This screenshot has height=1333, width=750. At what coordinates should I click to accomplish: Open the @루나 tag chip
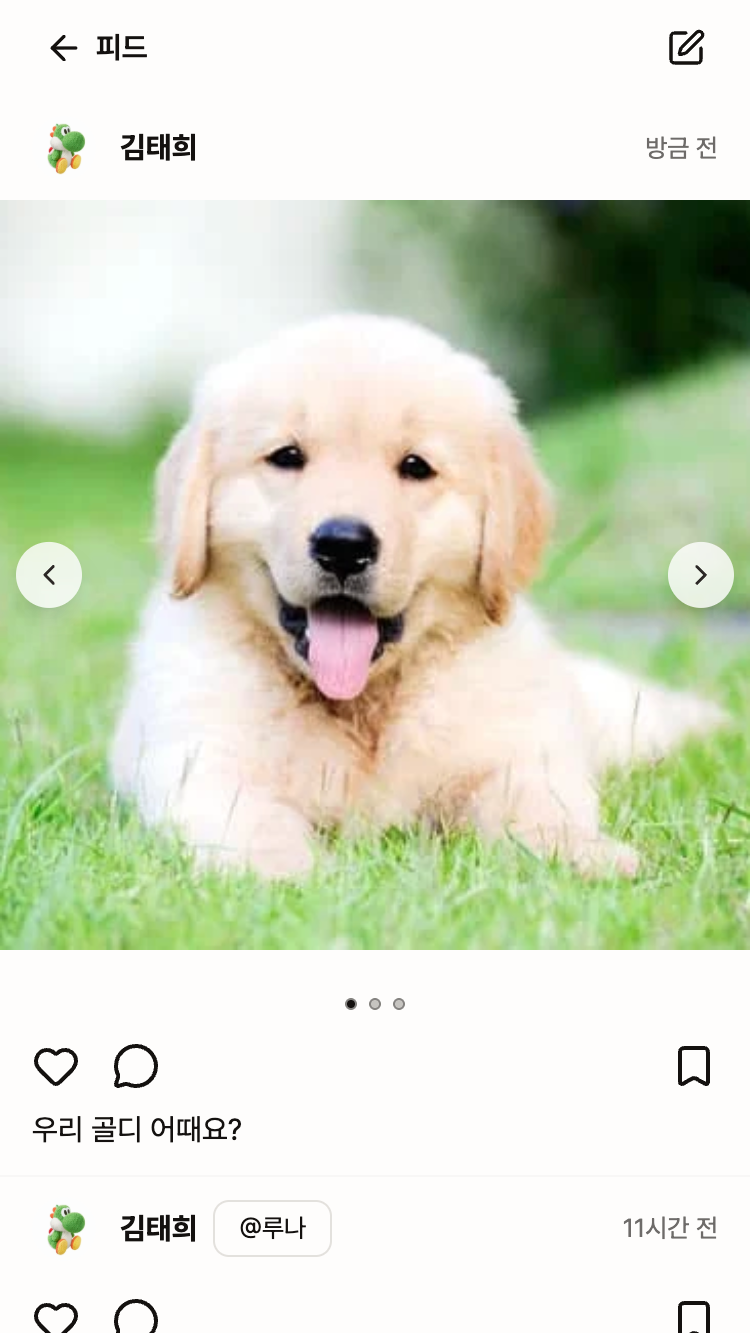272,1228
